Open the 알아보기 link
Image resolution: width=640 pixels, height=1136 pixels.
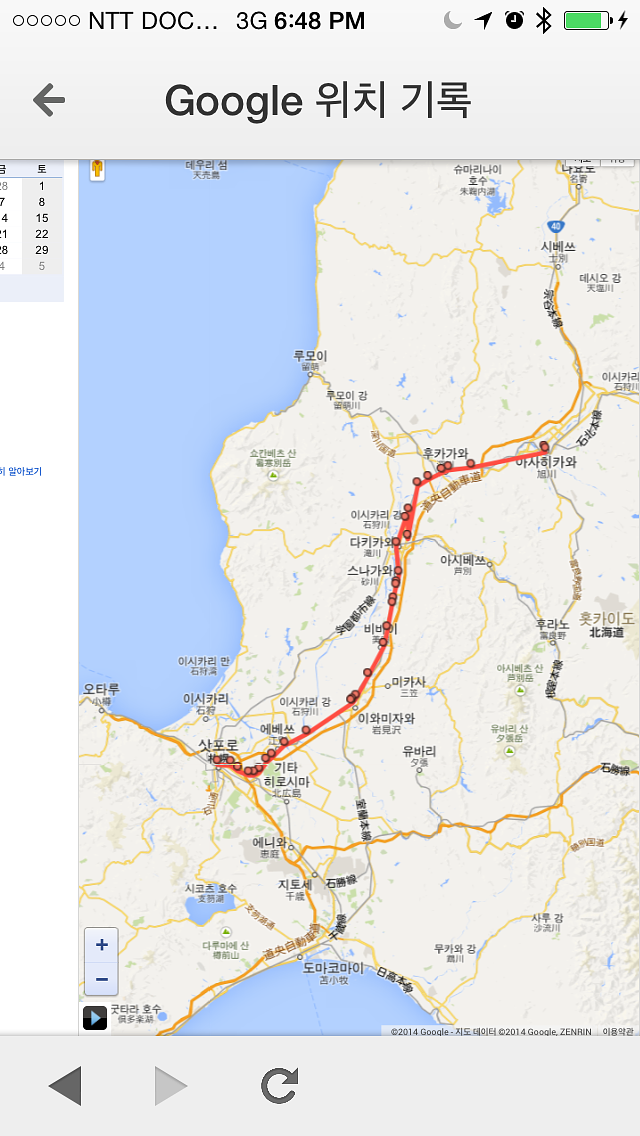(x=22, y=471)
